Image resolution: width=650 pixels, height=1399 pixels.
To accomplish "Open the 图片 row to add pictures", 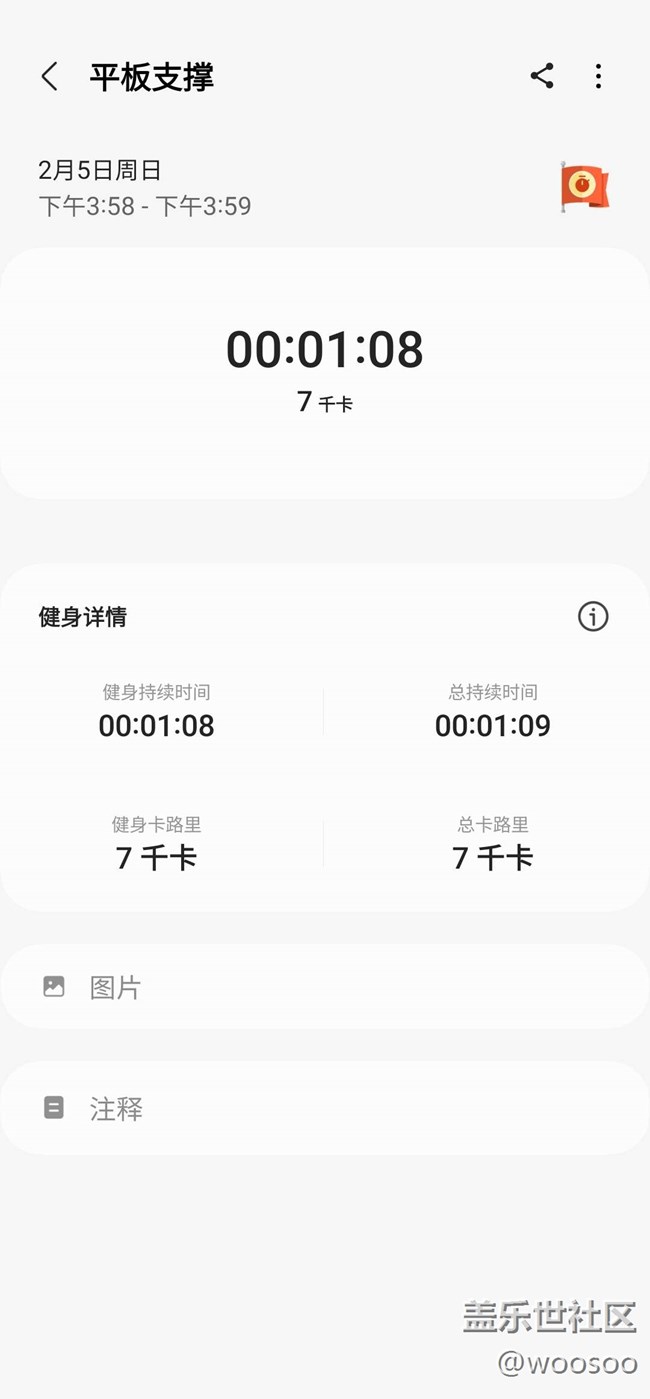I will point(324,988).
